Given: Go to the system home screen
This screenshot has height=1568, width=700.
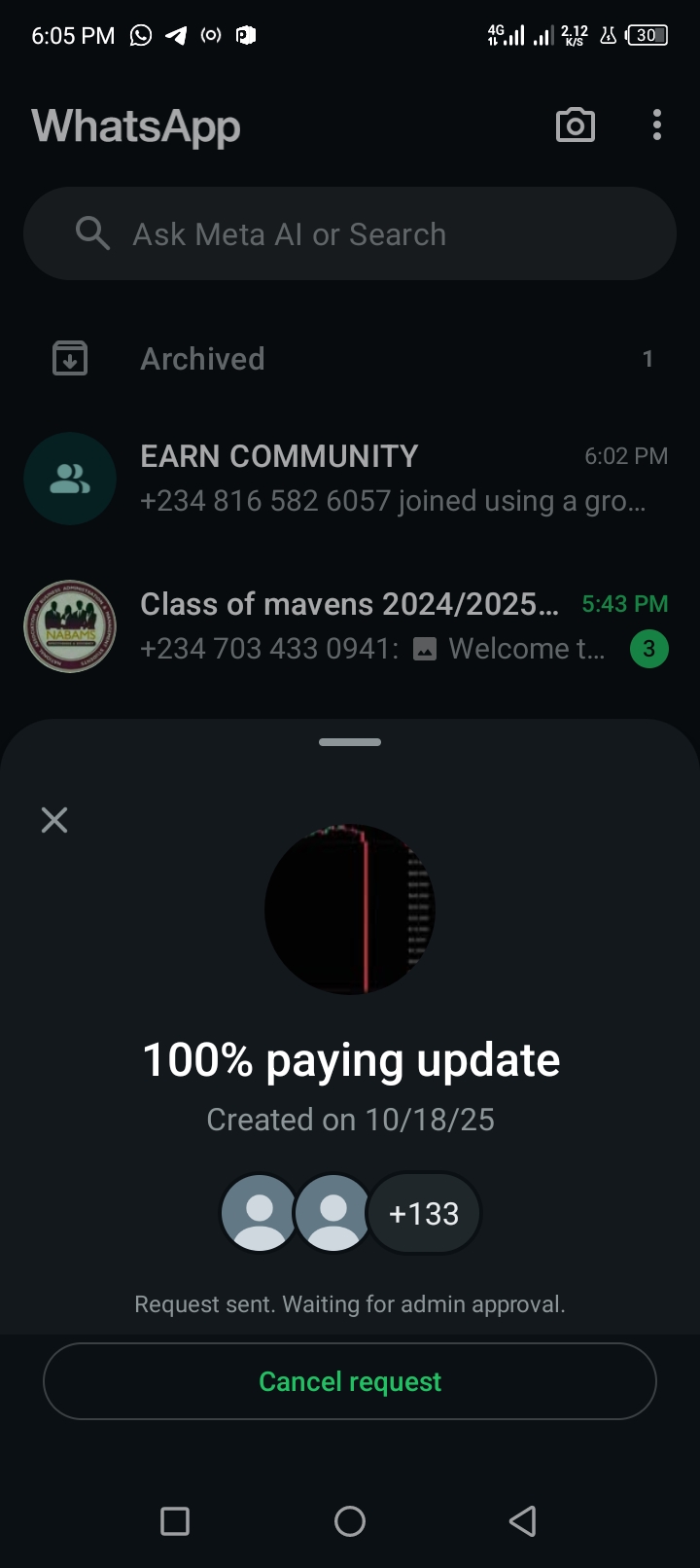Looking at the screenshot, I should pos(350,1520).
